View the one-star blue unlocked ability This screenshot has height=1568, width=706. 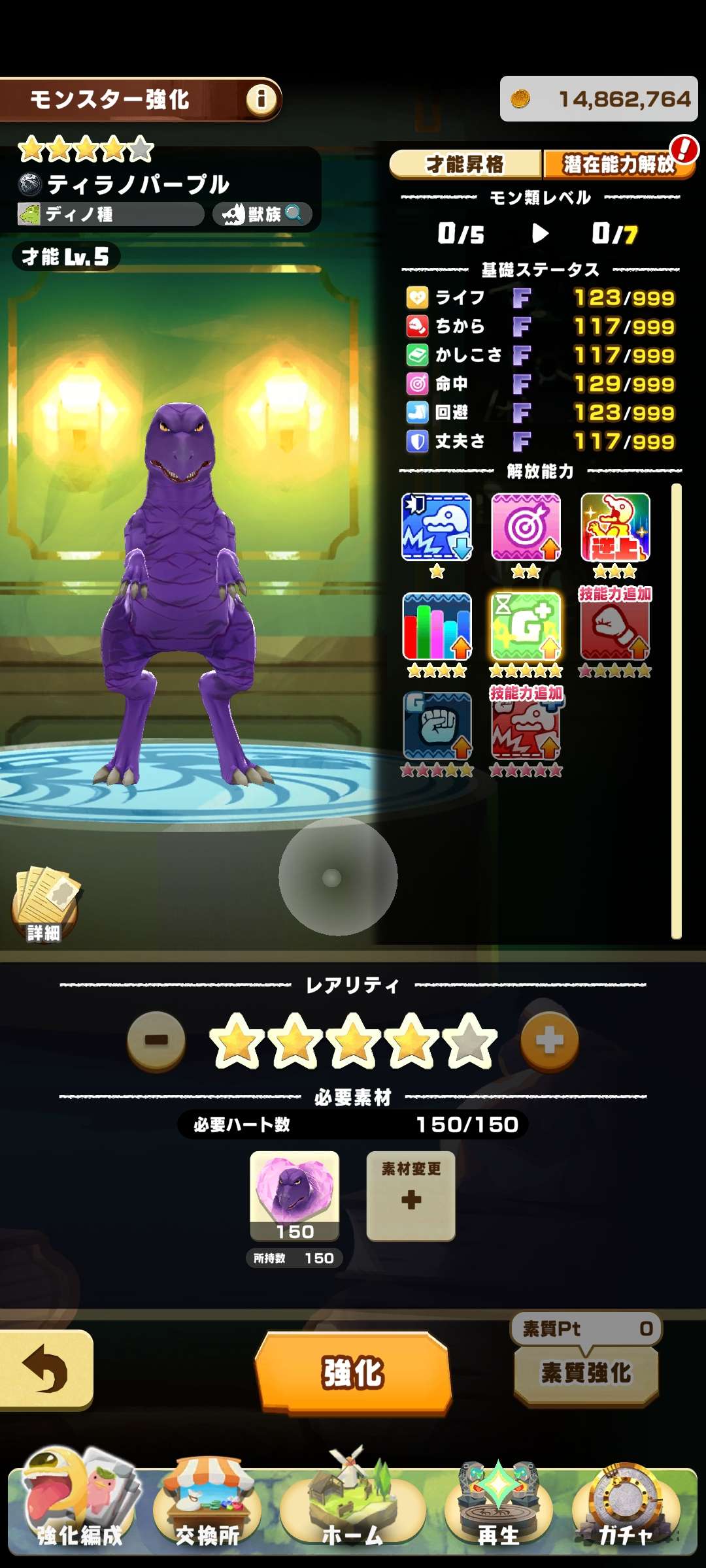click(x=437, y=527)
